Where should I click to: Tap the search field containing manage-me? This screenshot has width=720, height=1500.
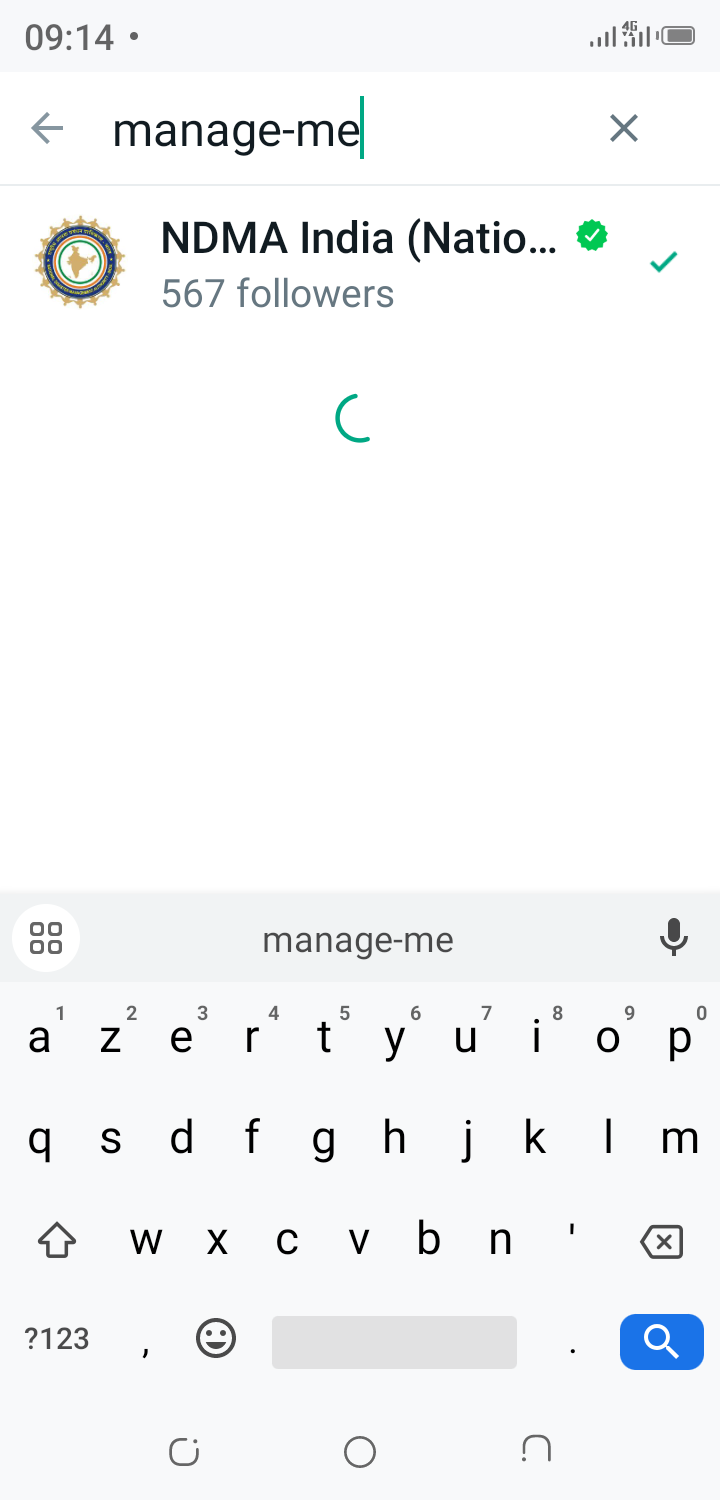340,129
